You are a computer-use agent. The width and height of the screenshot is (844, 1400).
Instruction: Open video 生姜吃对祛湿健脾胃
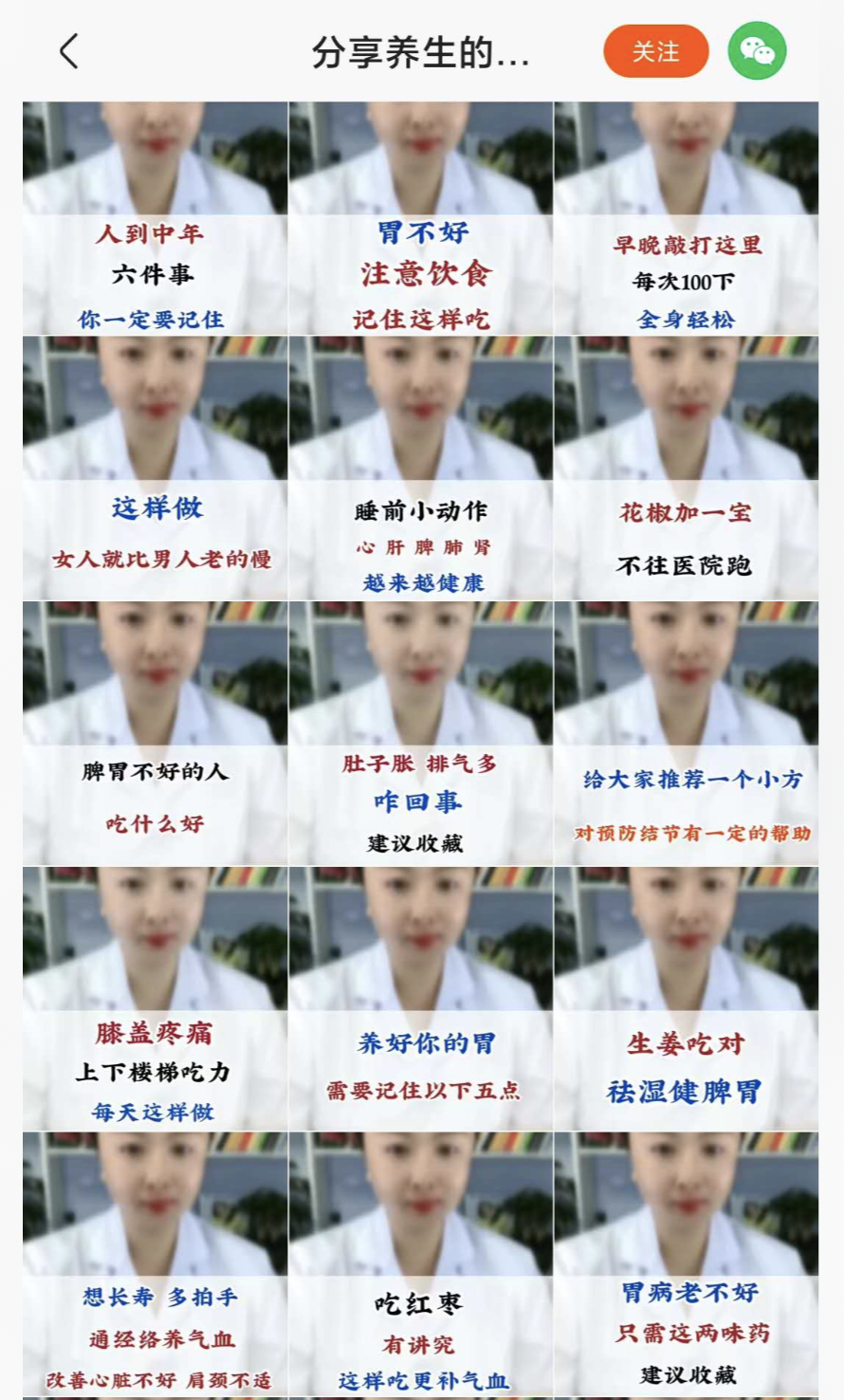[x=686, y=998]
